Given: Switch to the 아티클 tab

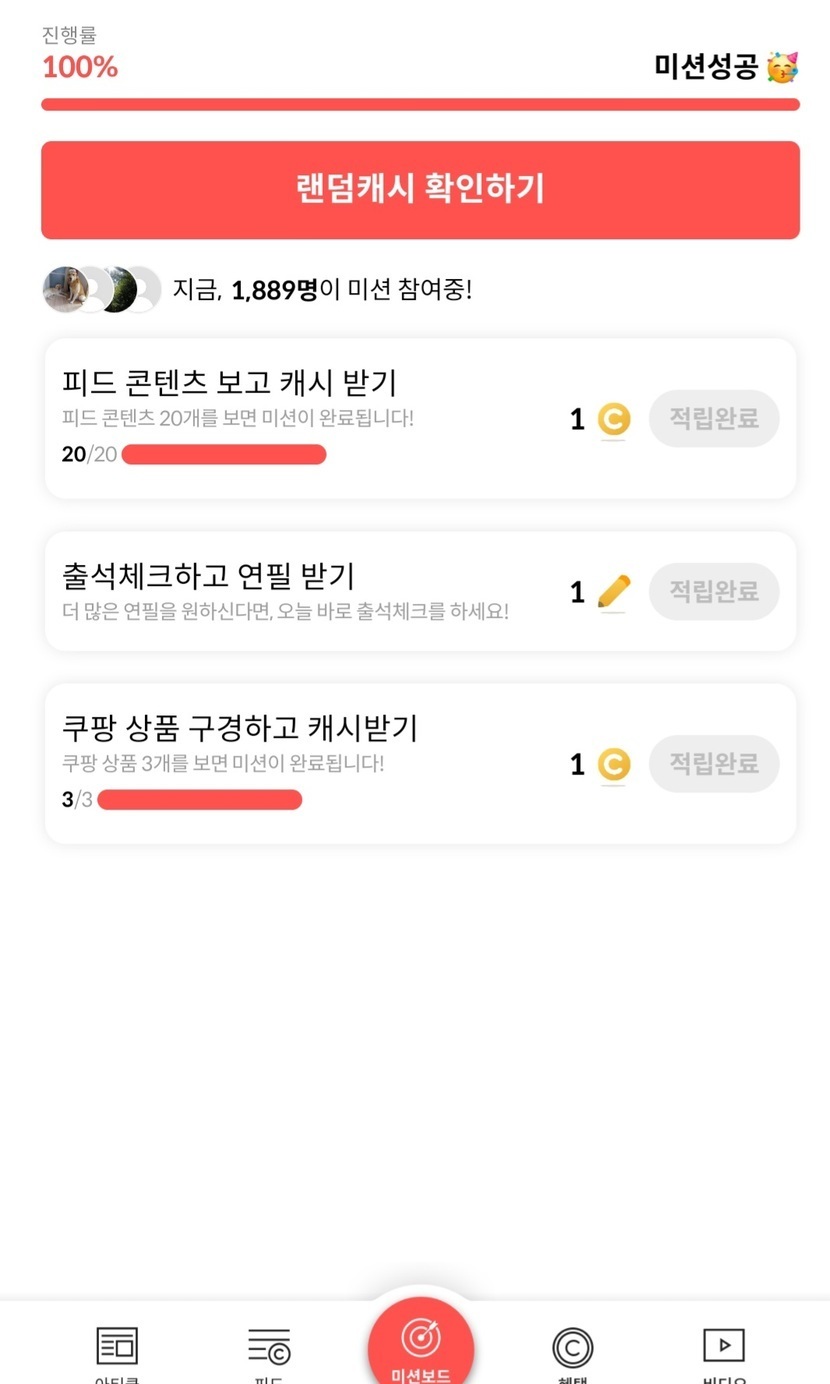Looking at the screenshot, I should click(116, 1350).
